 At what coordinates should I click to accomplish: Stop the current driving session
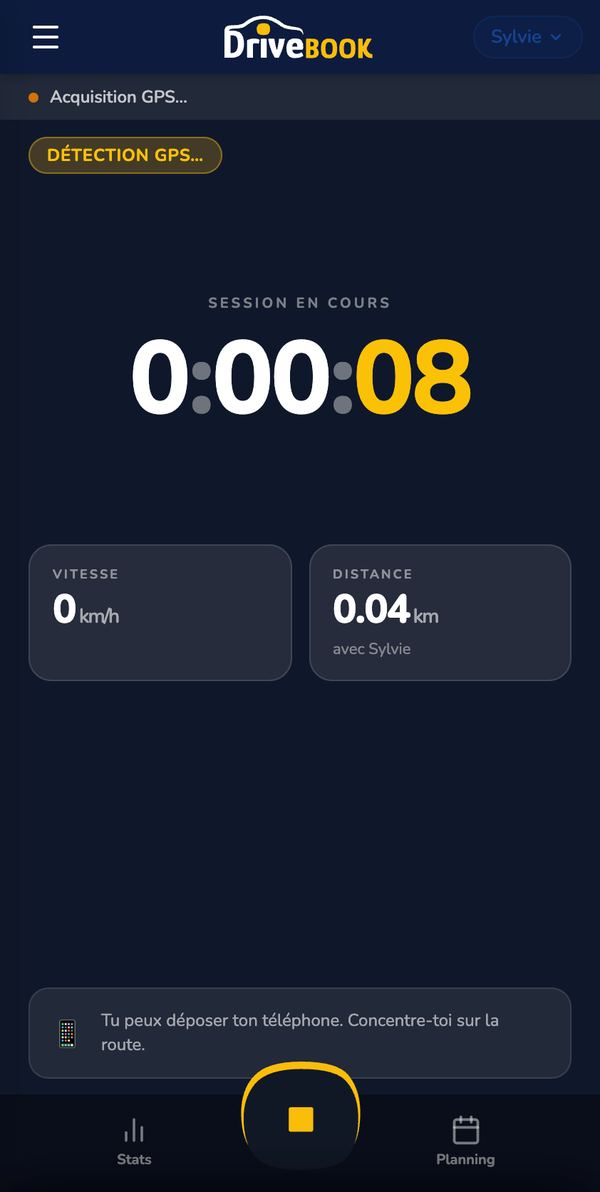pos(300,1119)
